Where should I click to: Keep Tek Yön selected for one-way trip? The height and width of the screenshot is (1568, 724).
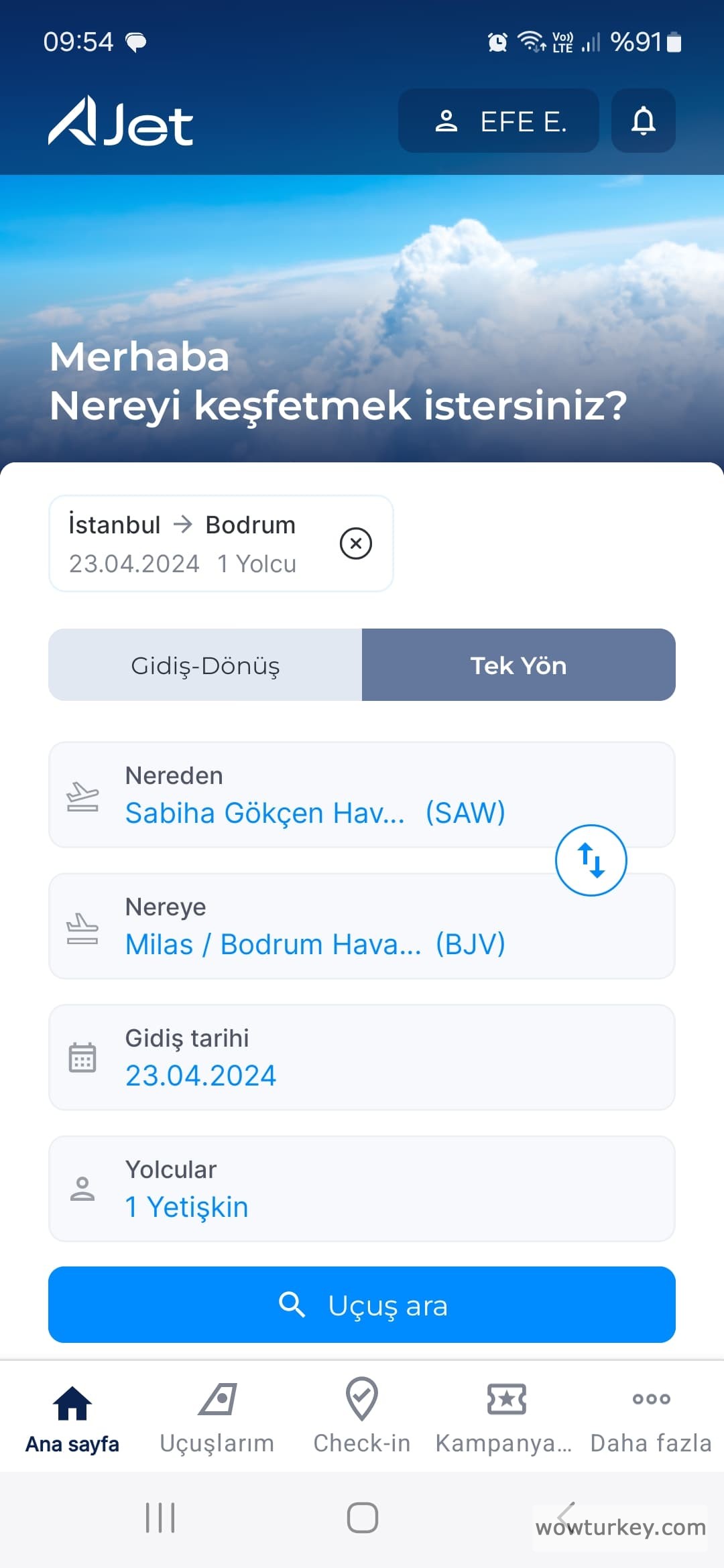point(519,665)
